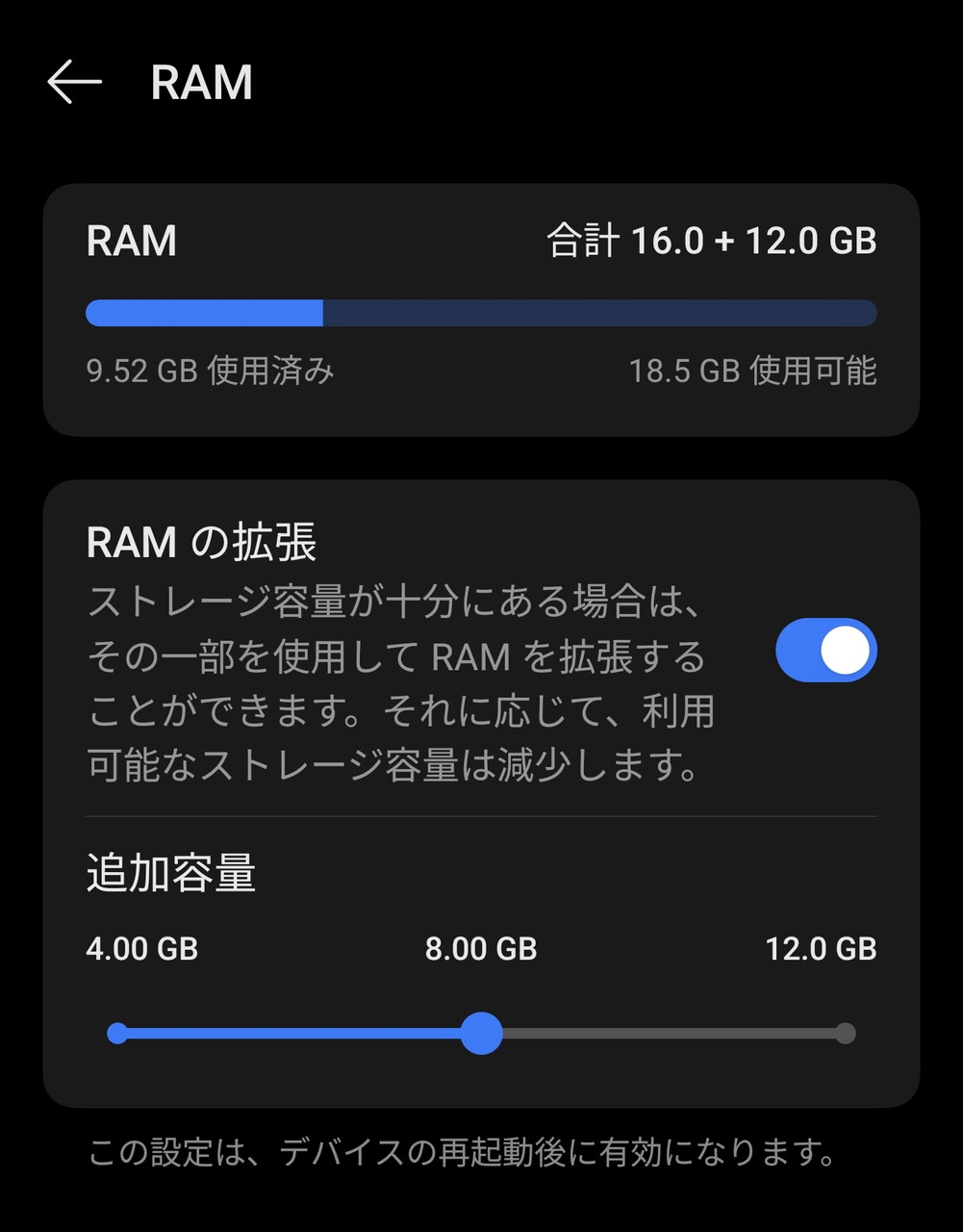The height and width of the screenshot is (1232, 963).
Task: Set additional capacity slider to 4.00 GB
Action: tap(117, 1034)
